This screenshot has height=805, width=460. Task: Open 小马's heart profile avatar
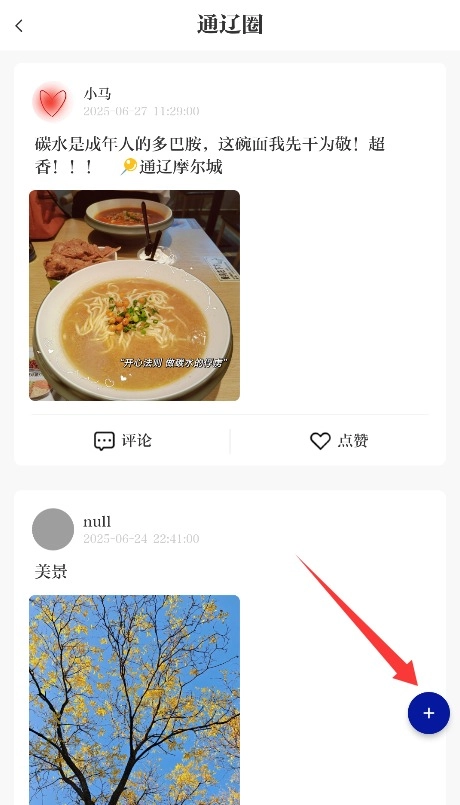pyautogui.click(x=53, y=102)
